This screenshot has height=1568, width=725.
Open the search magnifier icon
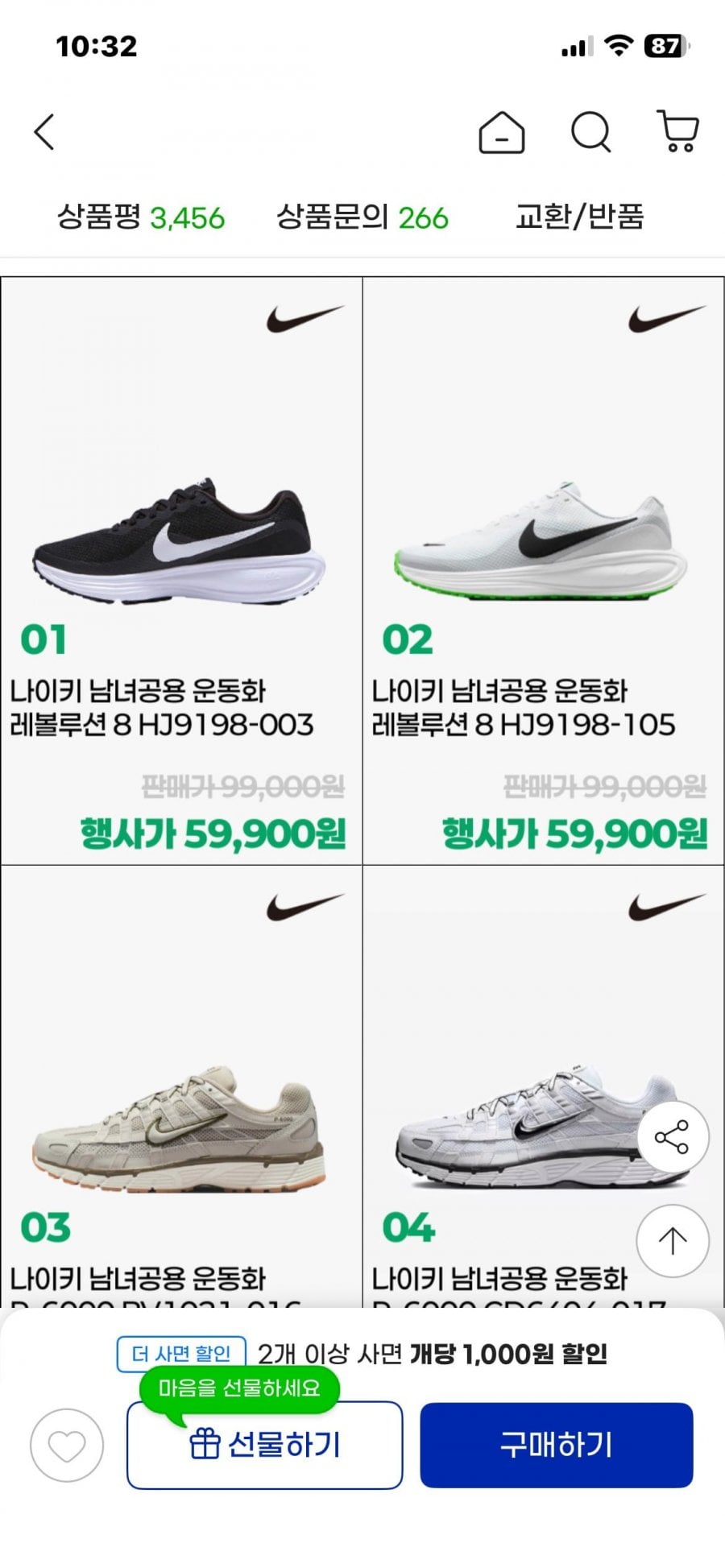tap(591, 132)
